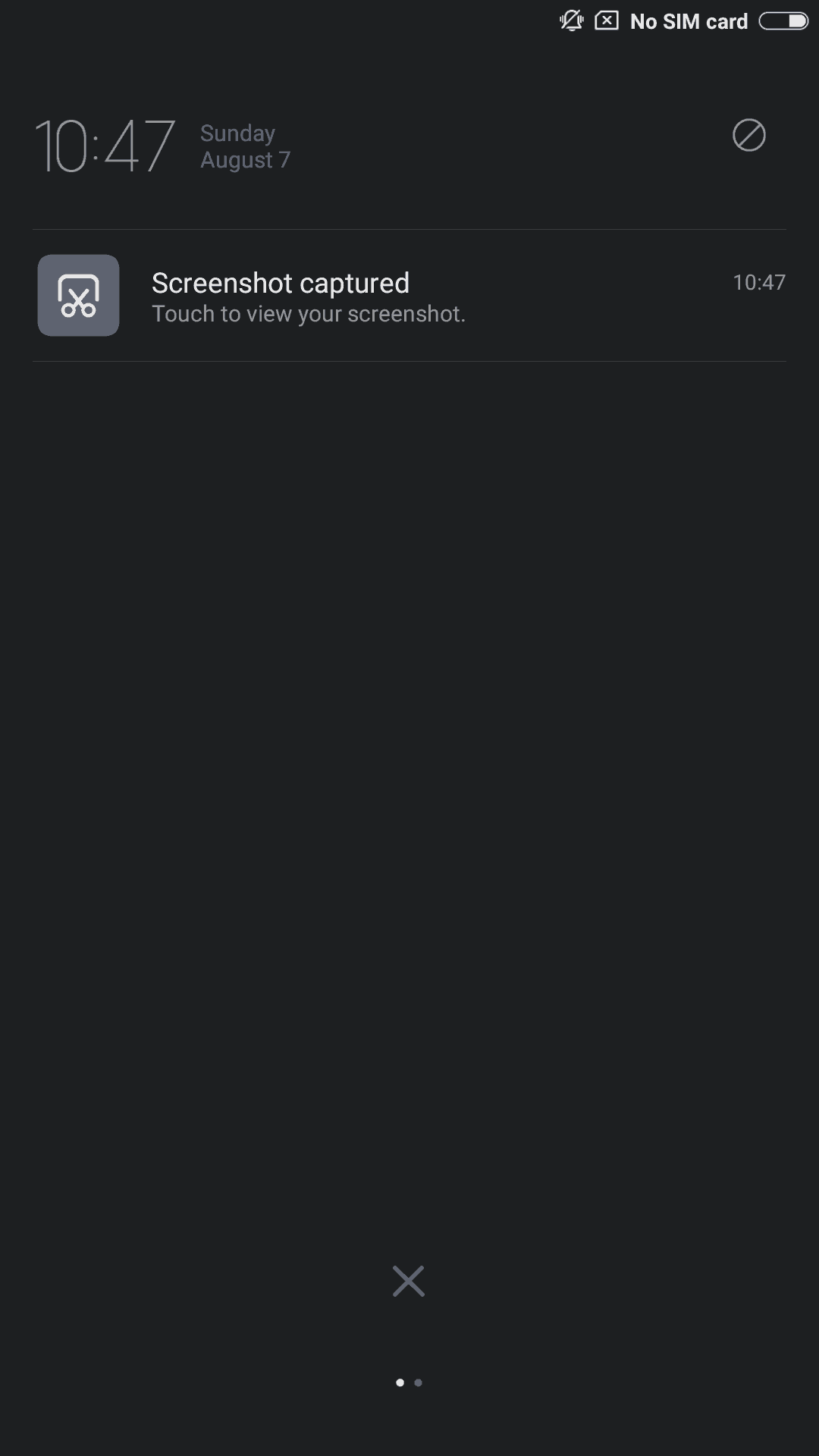Tap the page indicator dots
819x1456 pixels.
coord(409,1382)
